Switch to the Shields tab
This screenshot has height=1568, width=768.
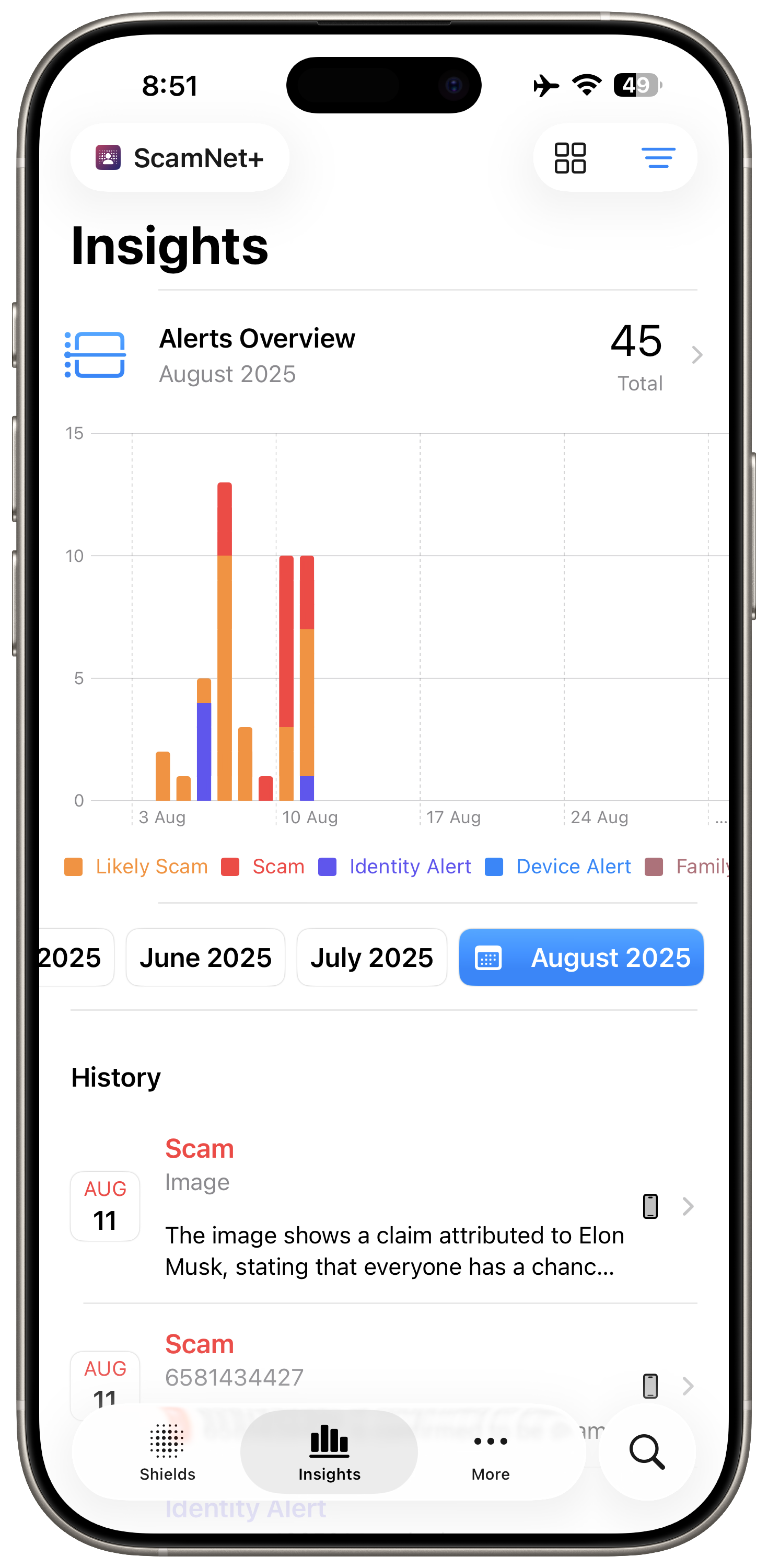coord(167,1452)
